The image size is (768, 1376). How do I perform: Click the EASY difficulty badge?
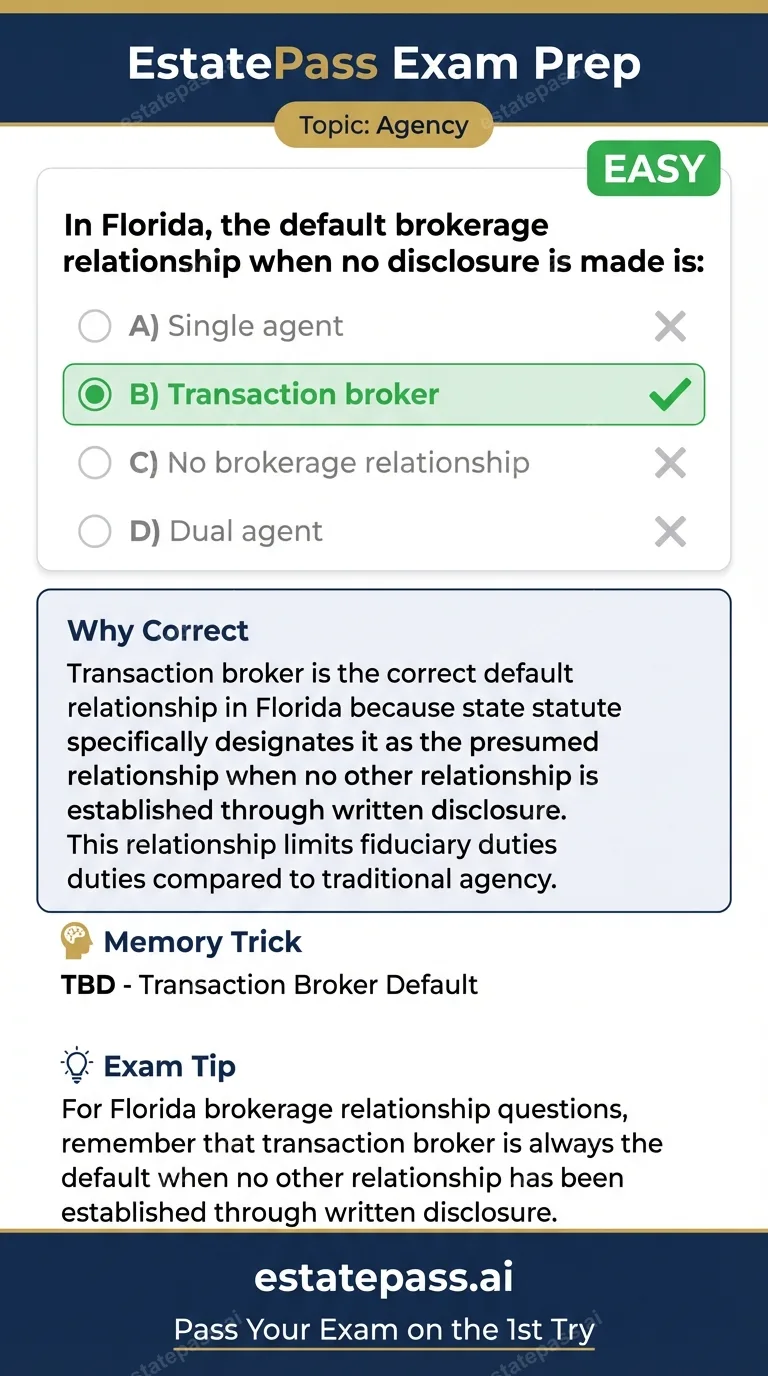coord(653,168)
